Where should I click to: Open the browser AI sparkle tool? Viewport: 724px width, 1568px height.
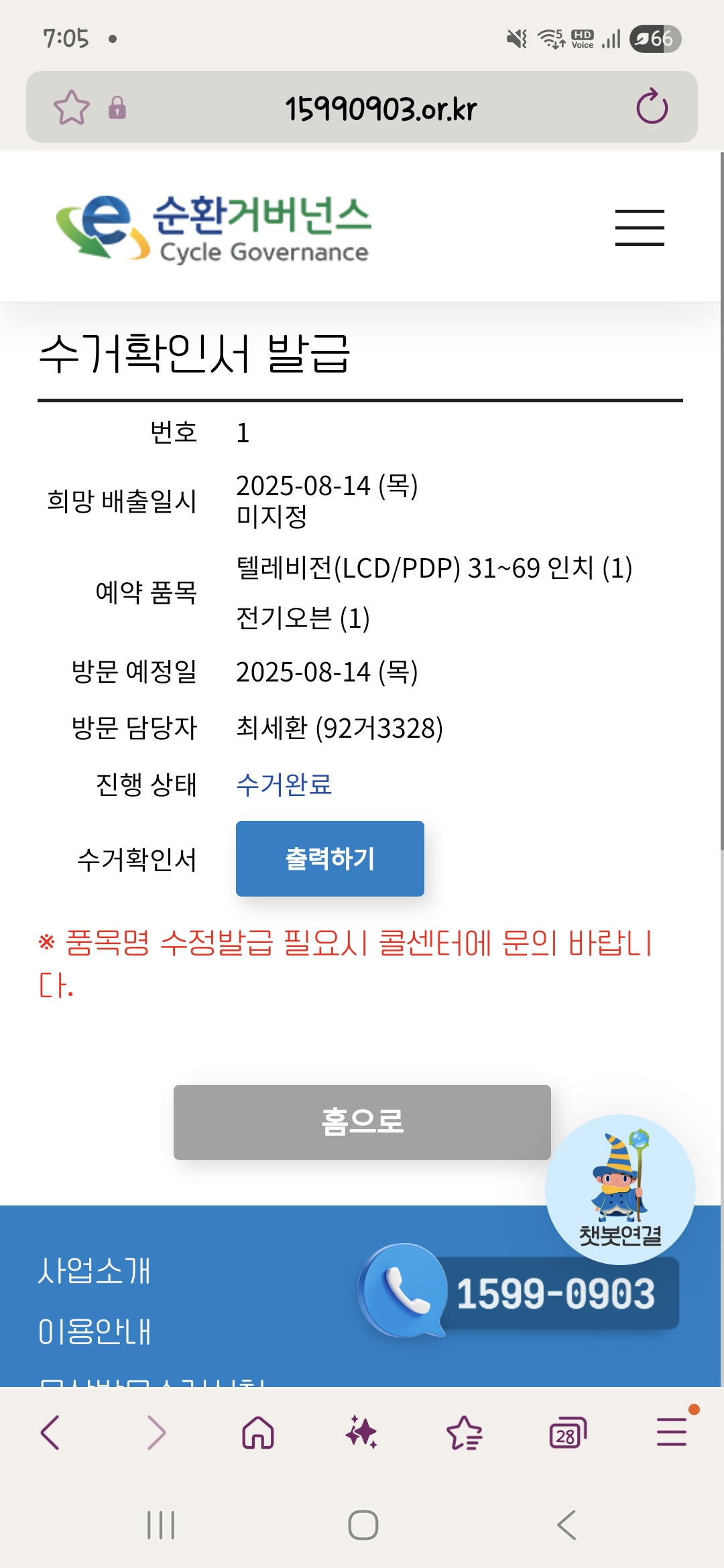pos(361,1433)
